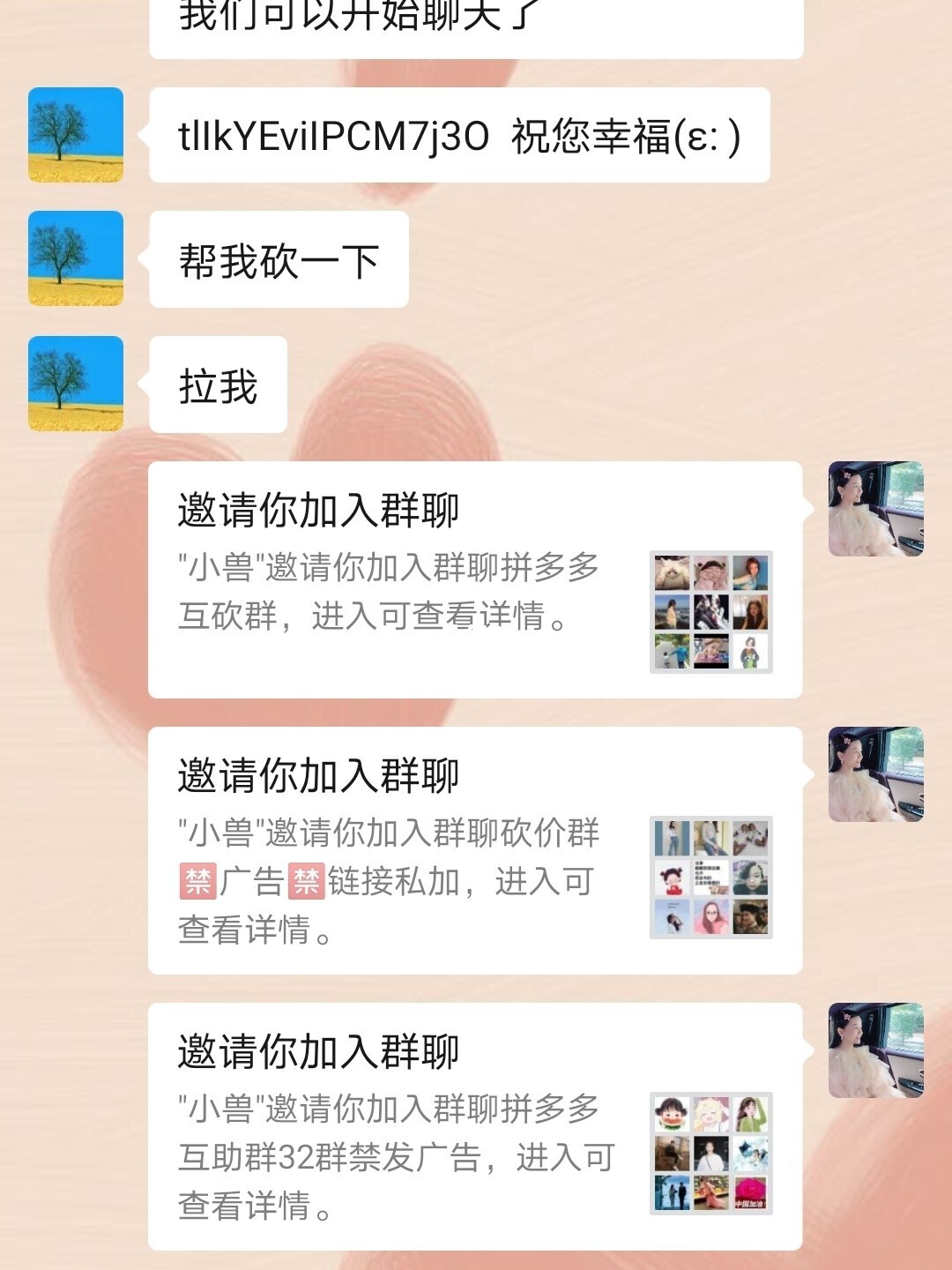Tap the tree avatar beside 帮我砍一下
This screenshot has height=1270, width=952.
(x=76, y=258)
